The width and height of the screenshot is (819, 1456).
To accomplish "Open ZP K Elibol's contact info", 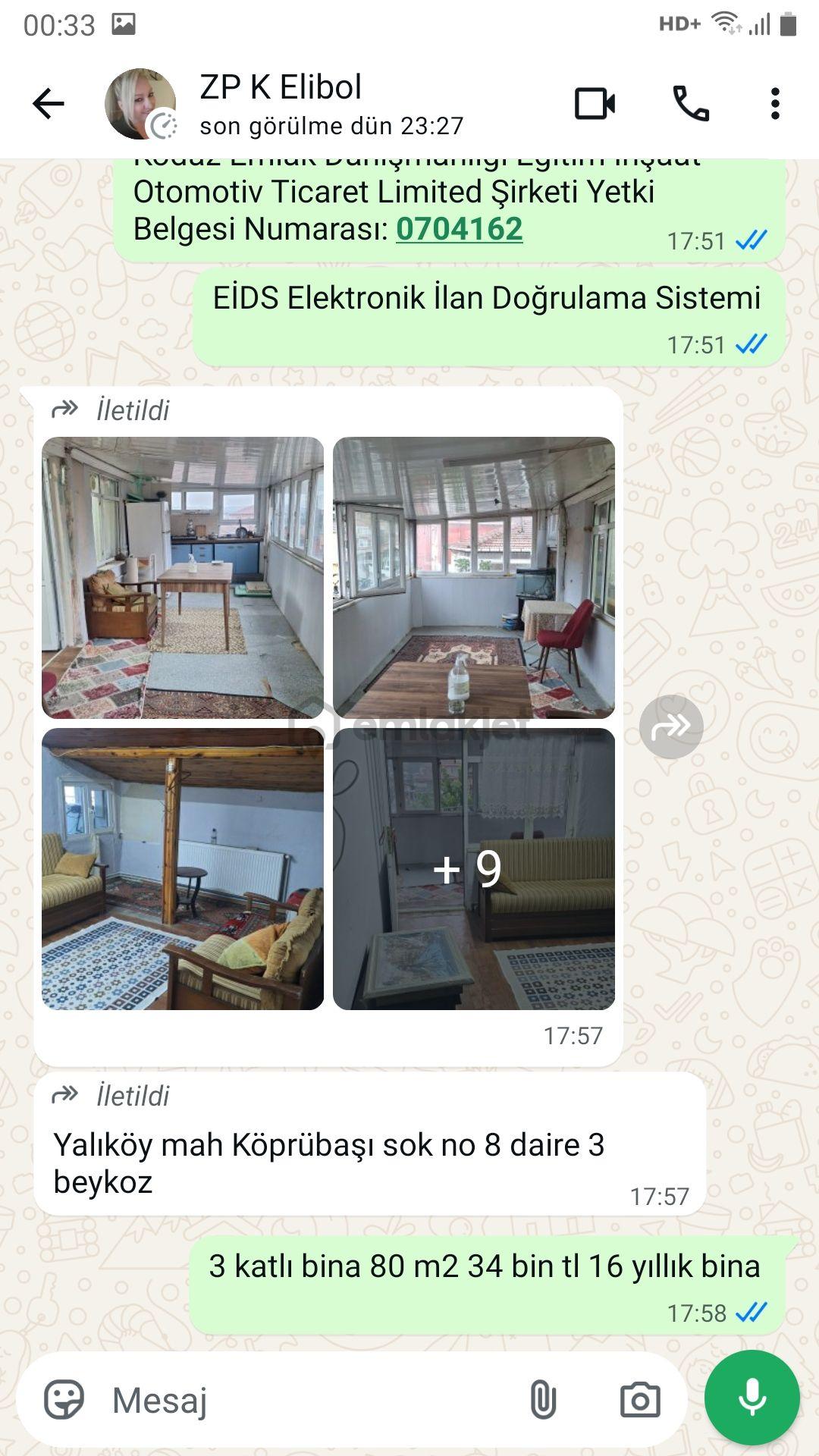I will tap(331, 104).
